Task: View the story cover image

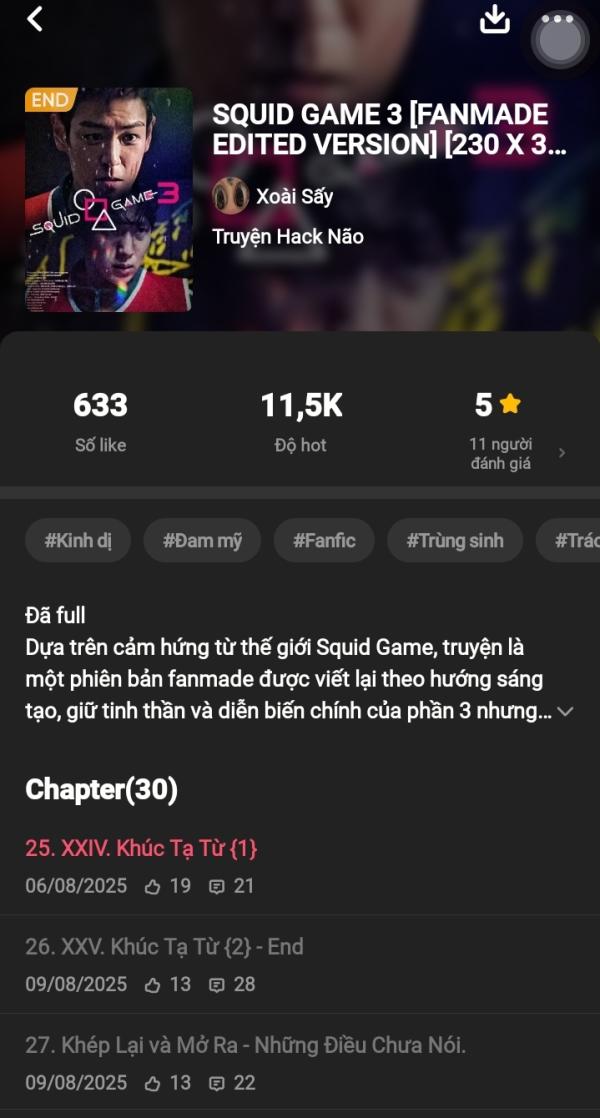Action: [x=109, y=200]
